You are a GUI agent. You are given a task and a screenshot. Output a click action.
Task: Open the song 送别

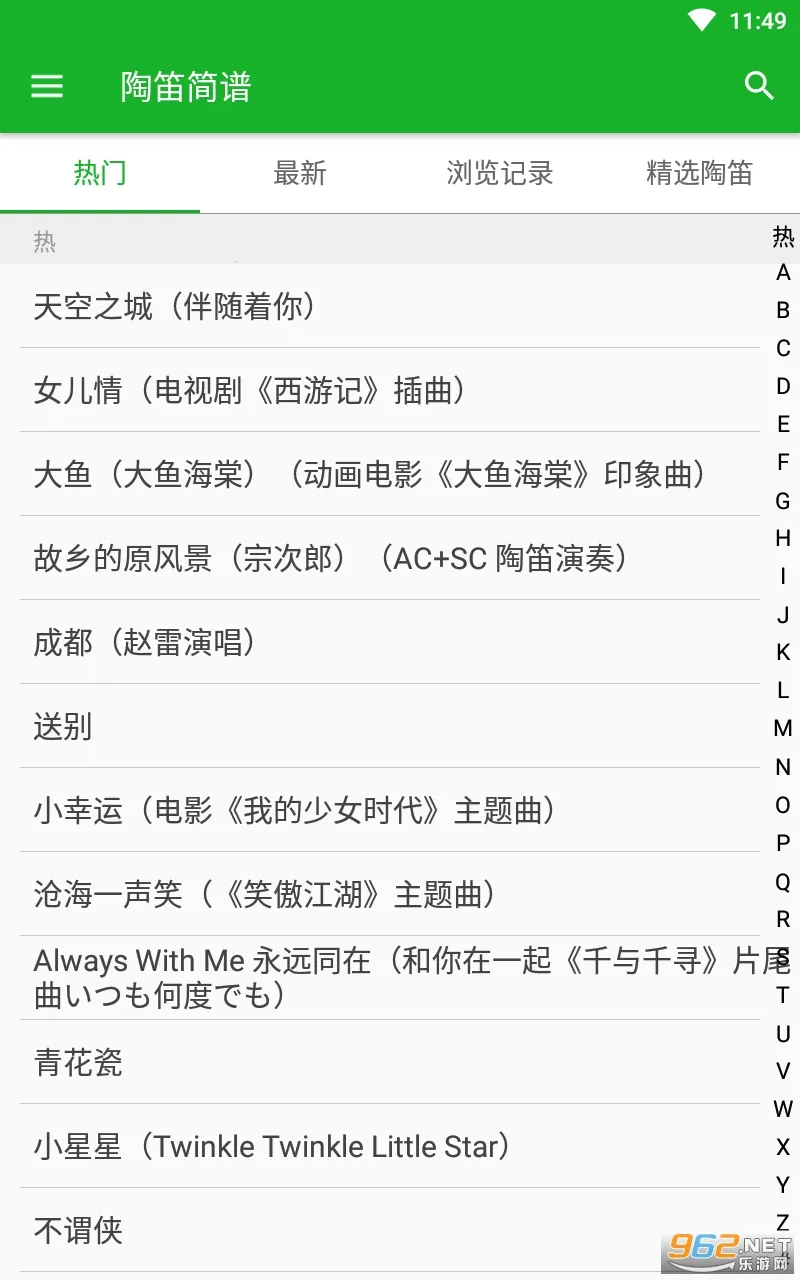click(x=63, y=726)
